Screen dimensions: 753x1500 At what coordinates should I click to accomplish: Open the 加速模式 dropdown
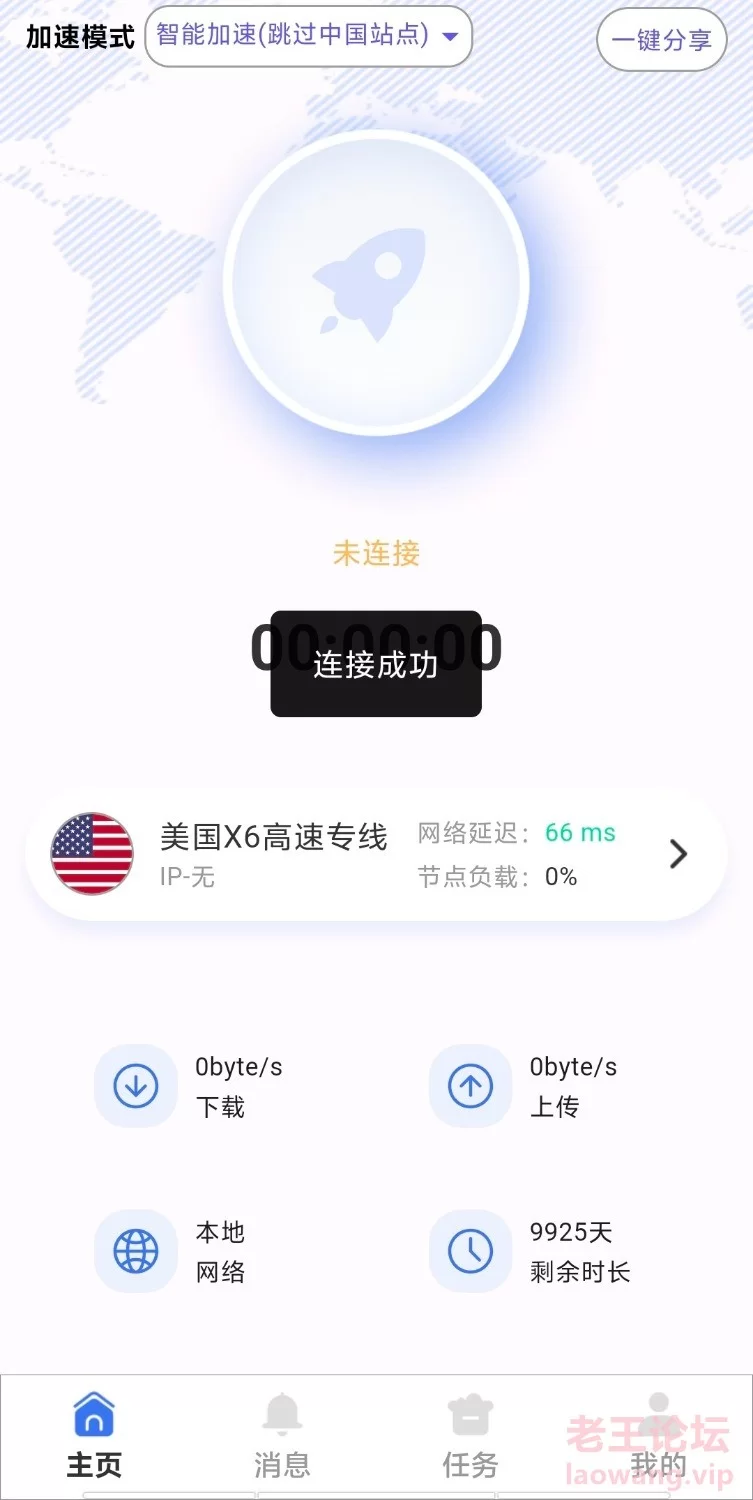(x=308, y=37)
